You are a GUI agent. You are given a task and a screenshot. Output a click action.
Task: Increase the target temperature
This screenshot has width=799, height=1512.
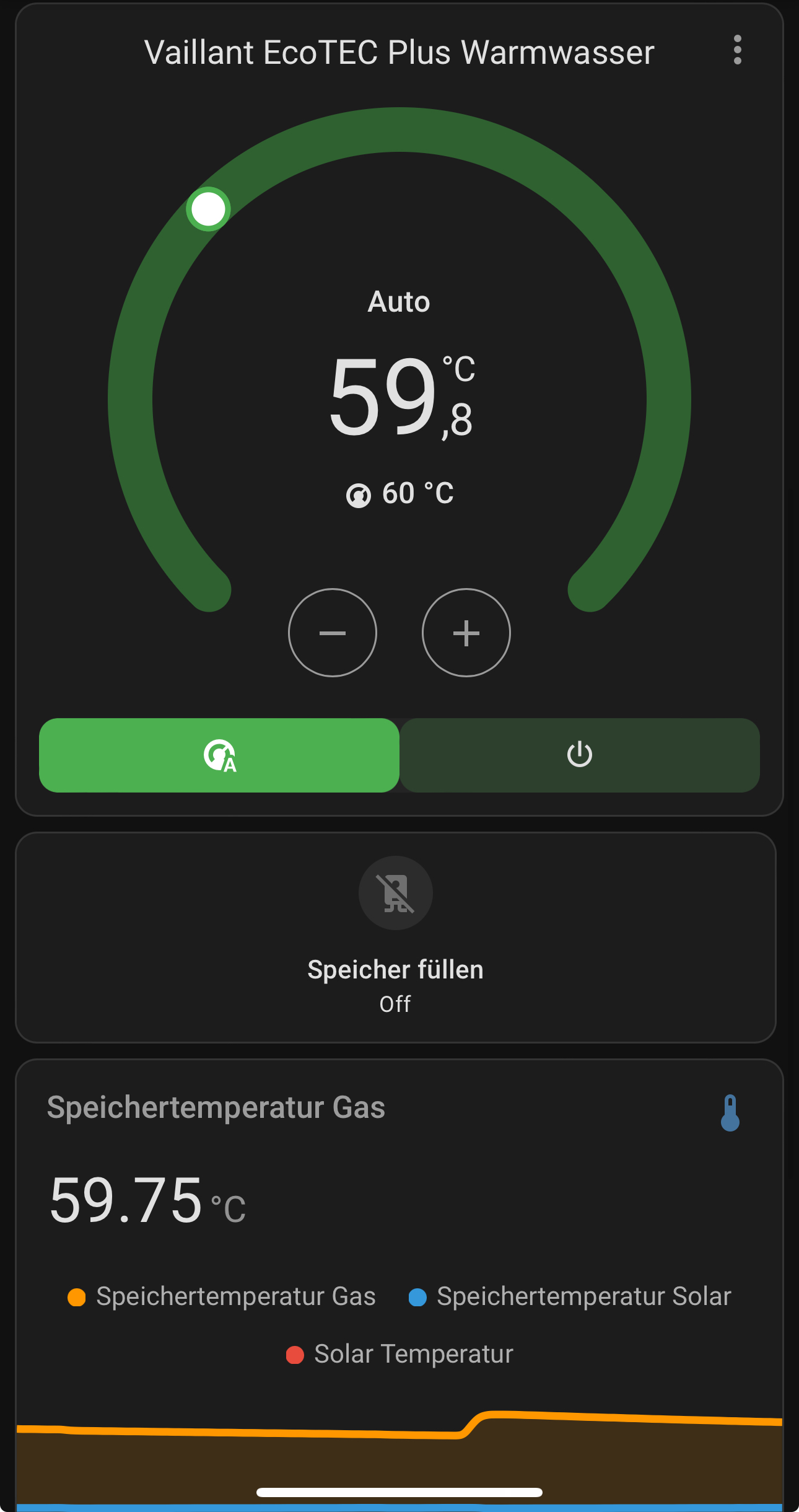point(466,633)
